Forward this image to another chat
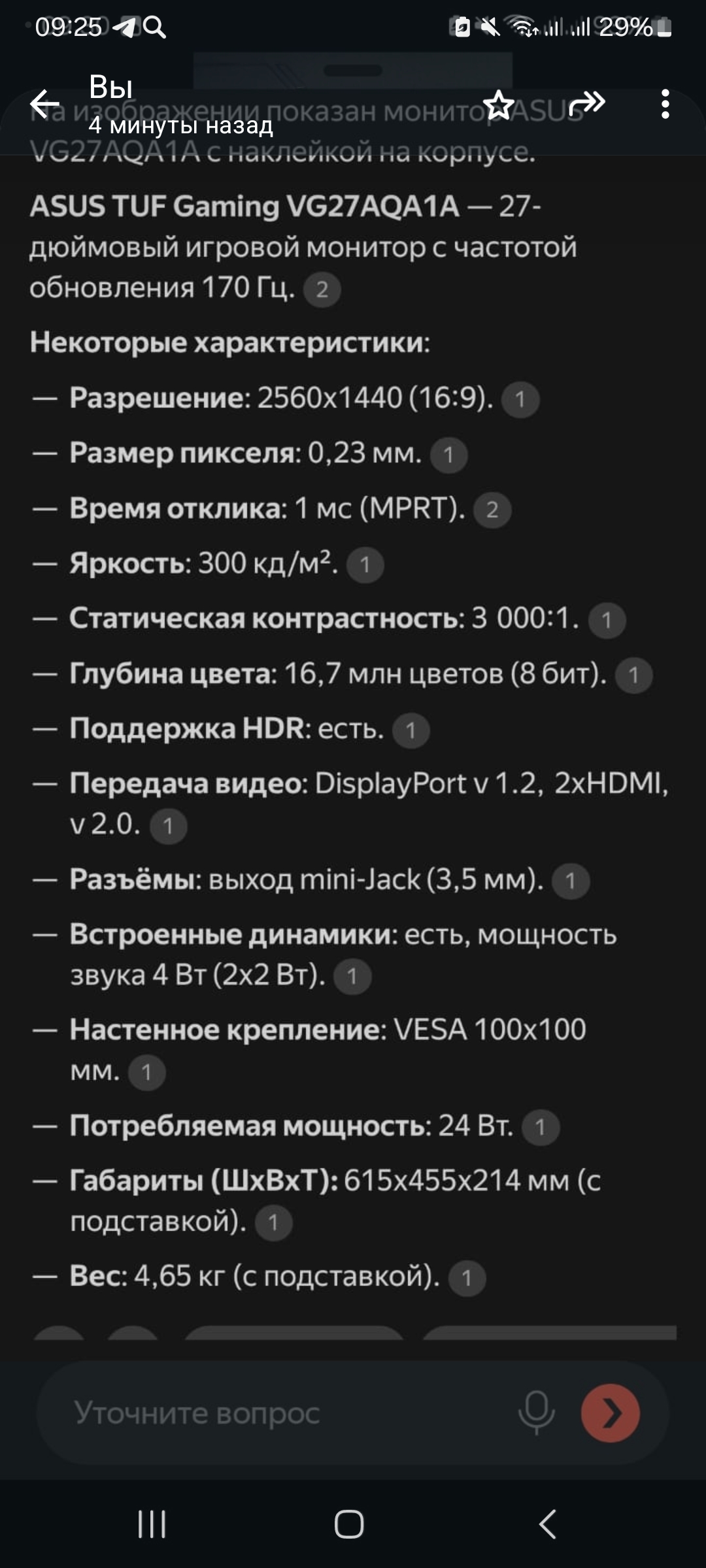 point(586,103)
